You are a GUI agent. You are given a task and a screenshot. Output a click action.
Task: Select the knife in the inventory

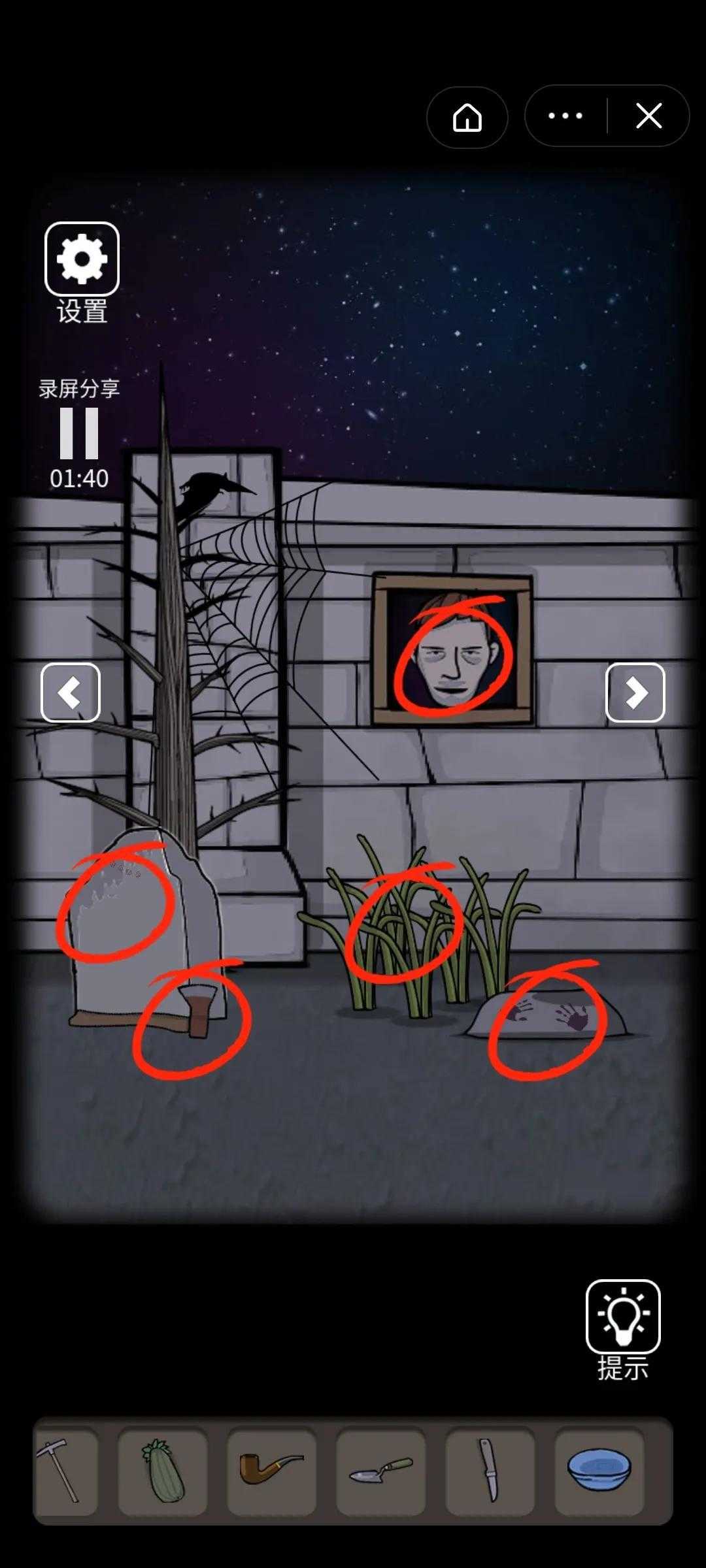click(489, 1470)
